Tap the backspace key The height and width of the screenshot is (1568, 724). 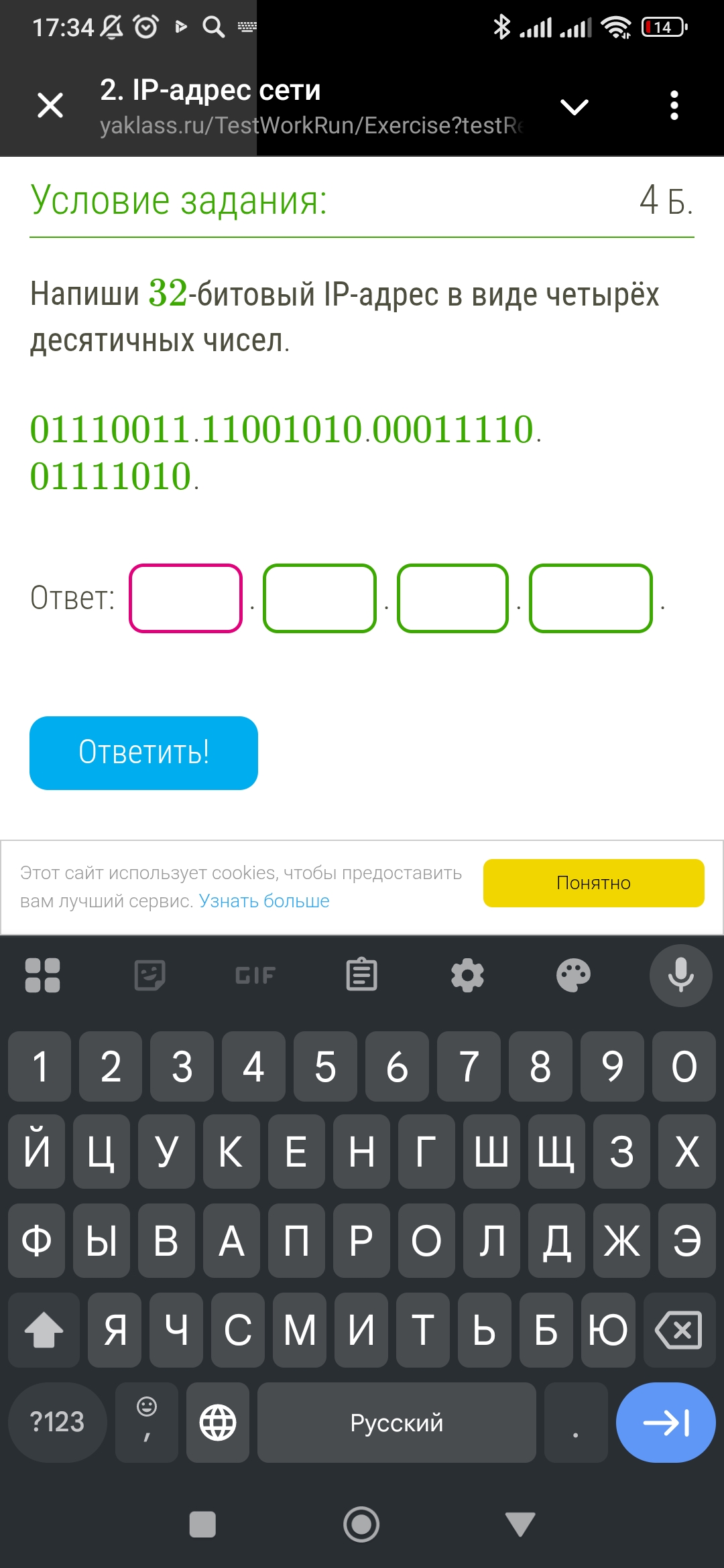point(678,1330)
